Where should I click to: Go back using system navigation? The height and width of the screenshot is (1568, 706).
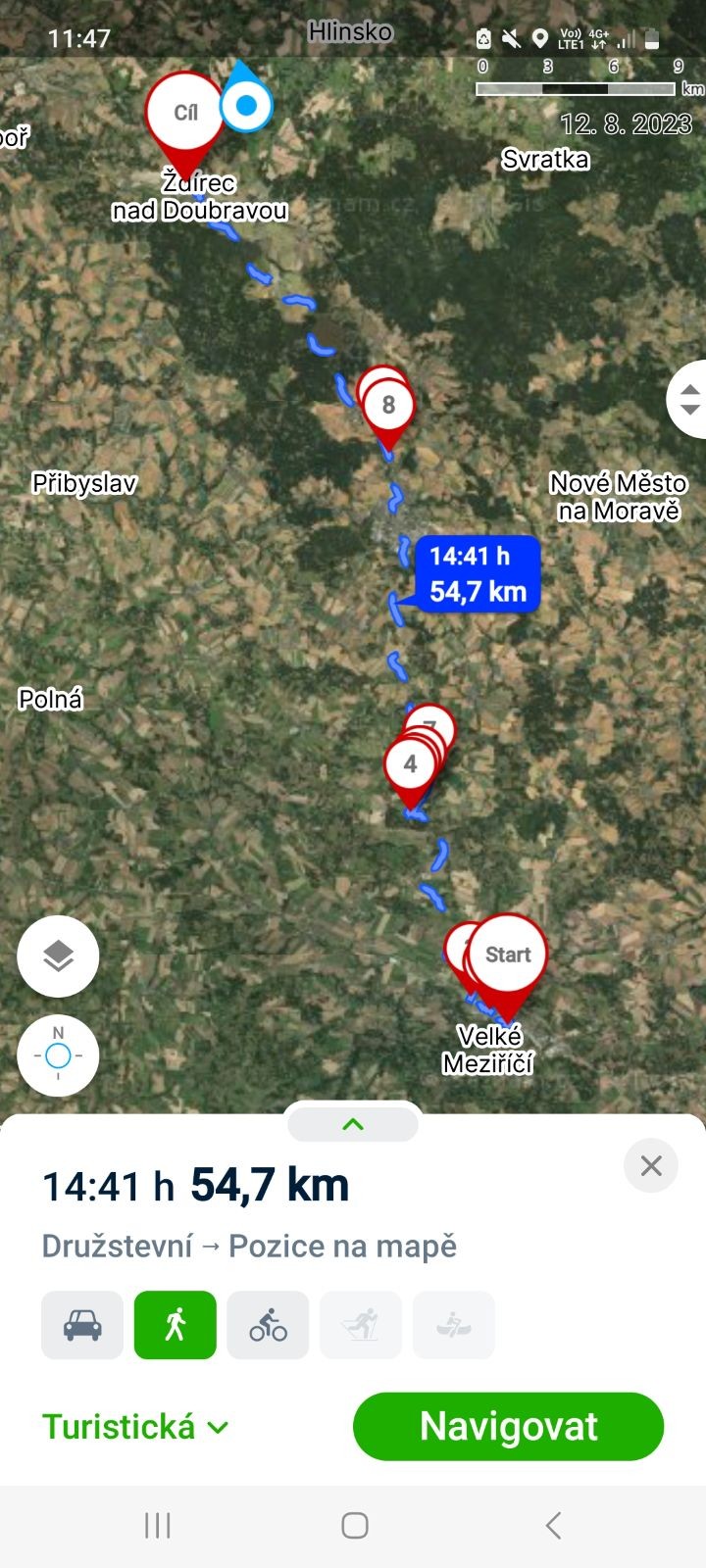553,1525
